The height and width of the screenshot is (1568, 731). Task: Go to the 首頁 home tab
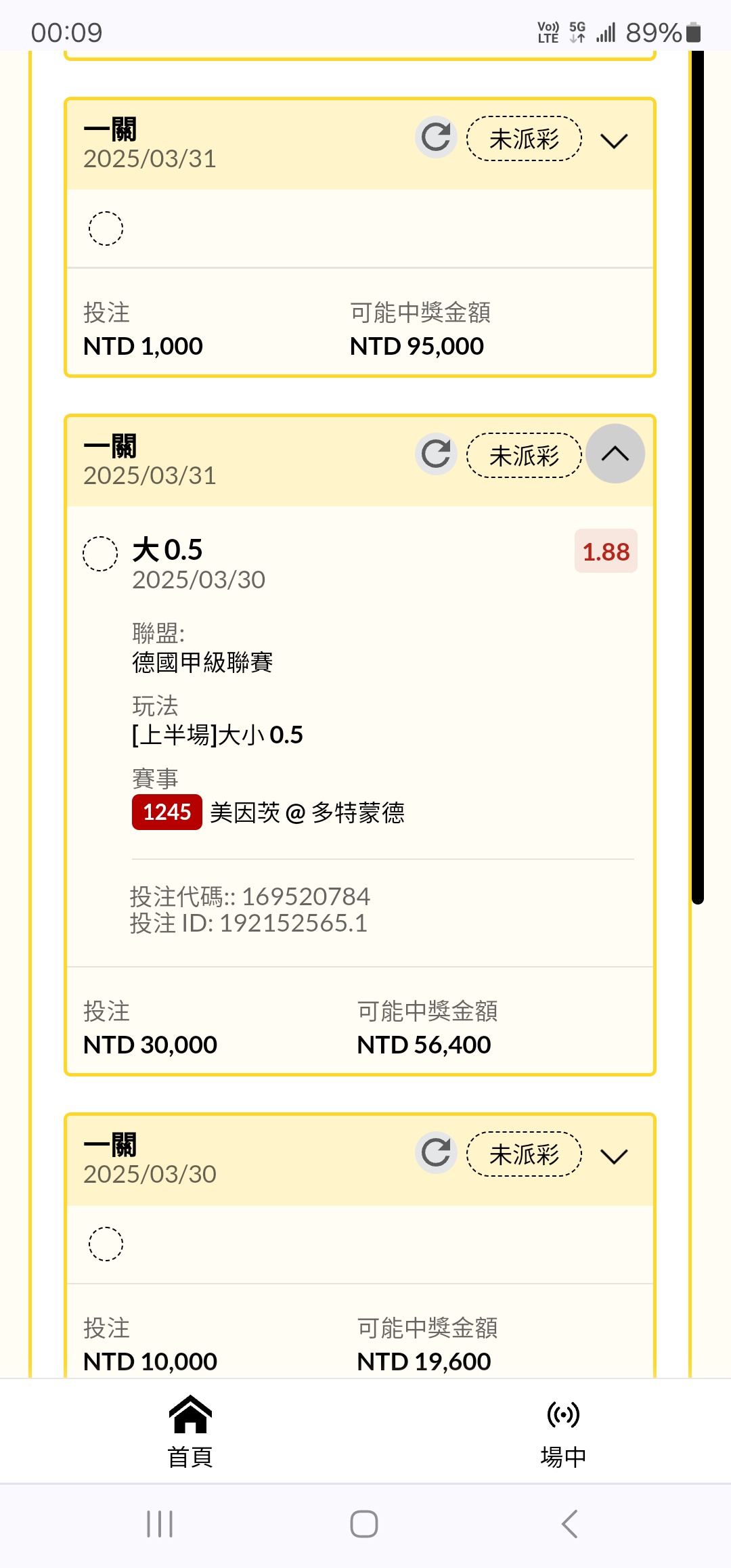(190, 1431)
